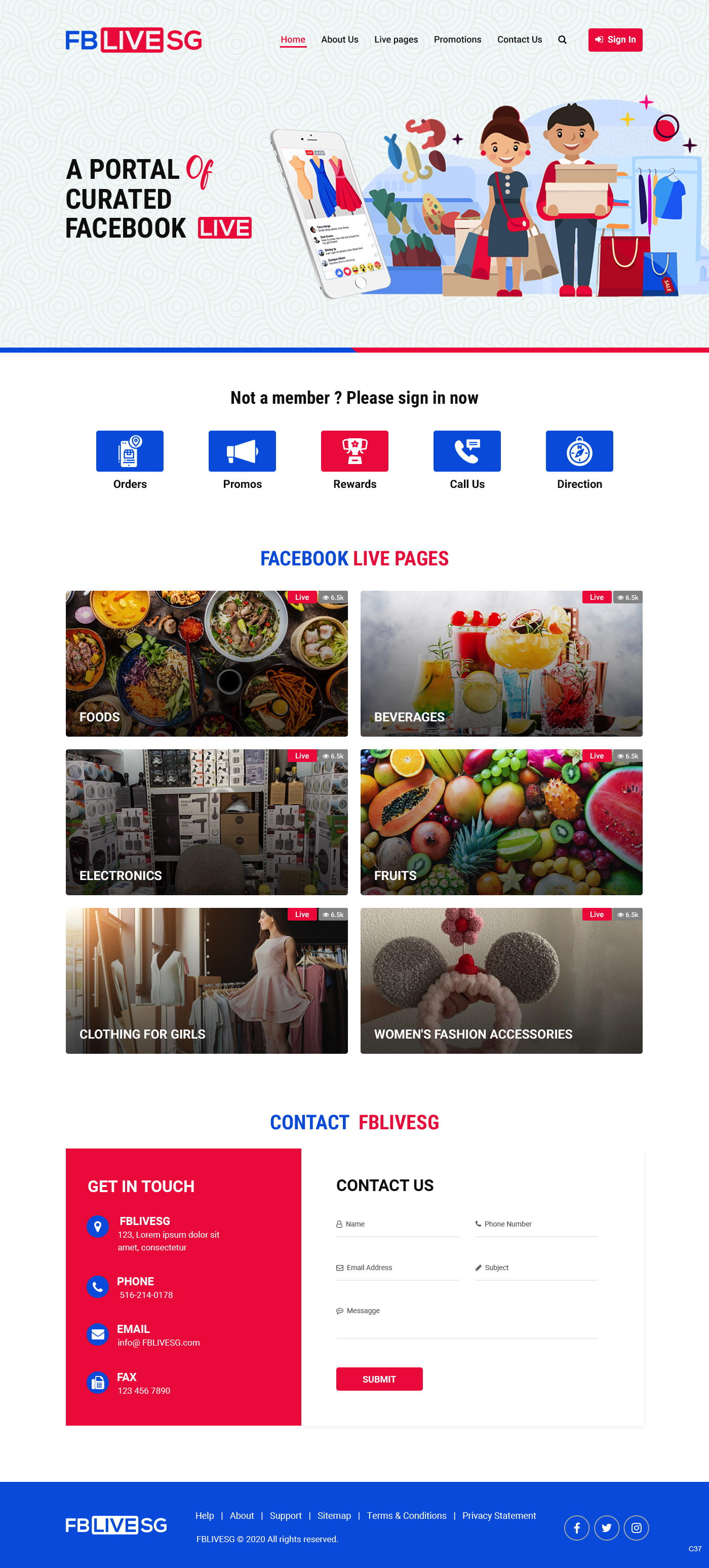The image size is (709, 1568).
Task: Open Live pages from the top menu
Action: tap(396, 40)
